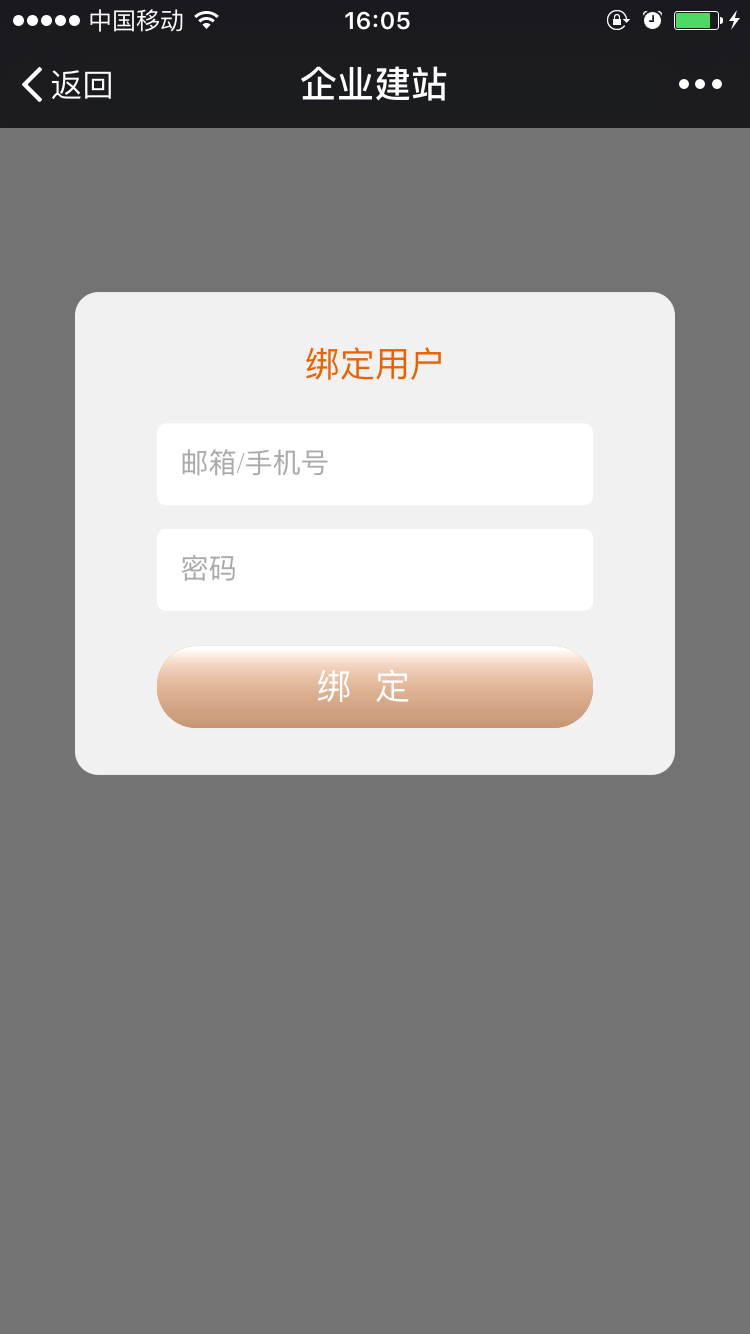The width and height of the screenshot is (750, 1334).
Task: Select the 密码 password field
Action: (x=375, y=570)
